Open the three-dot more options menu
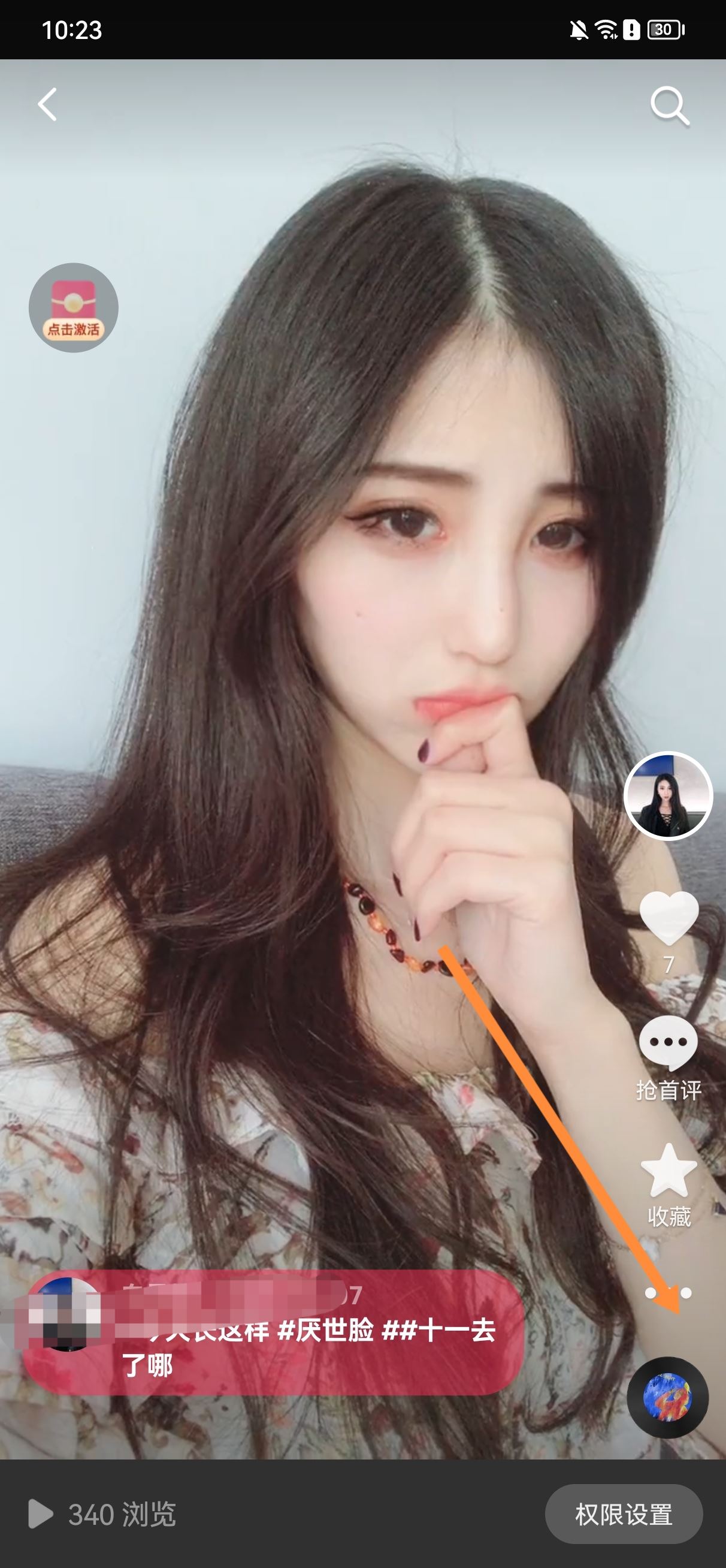The width and height of the screenshot is (726, 1568). point(668,1292)
